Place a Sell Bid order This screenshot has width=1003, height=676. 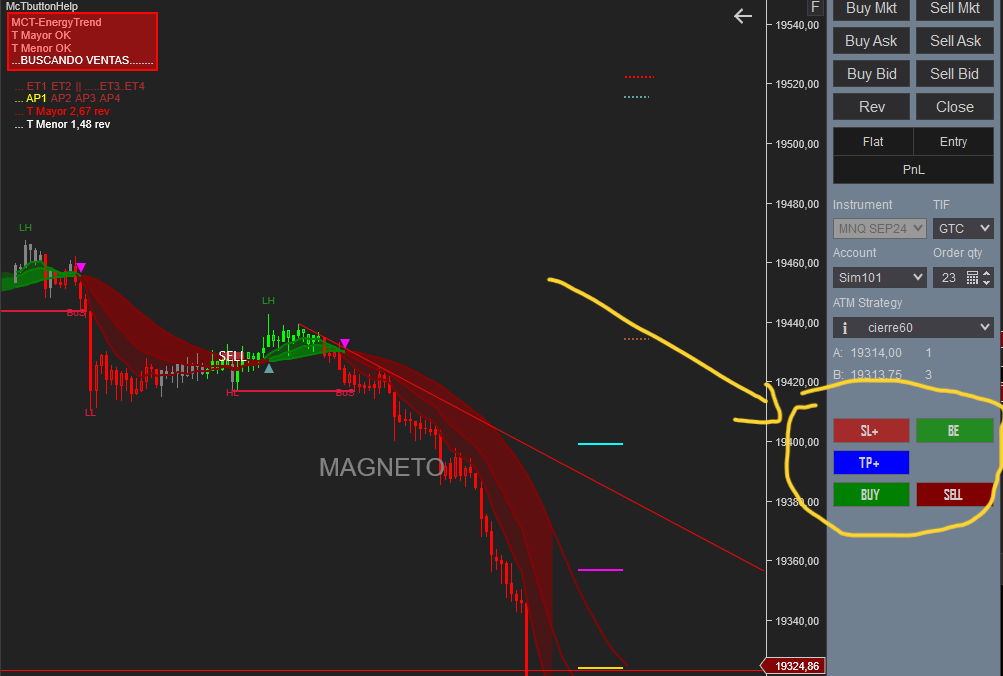pyautogui.click(x=954, y=74)
